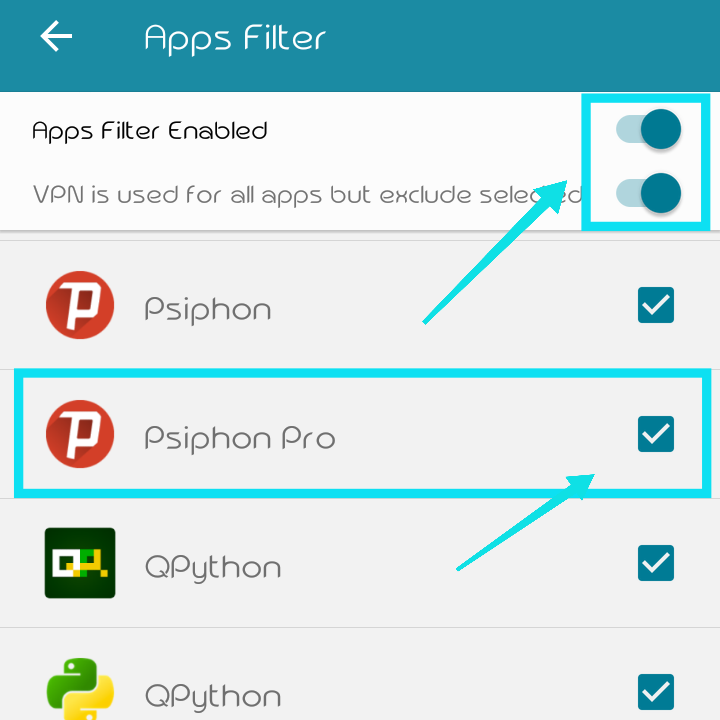Screen dimensions: 720x720
Task: Go back from Apps Filter
Action: click(x=57, y=37)
